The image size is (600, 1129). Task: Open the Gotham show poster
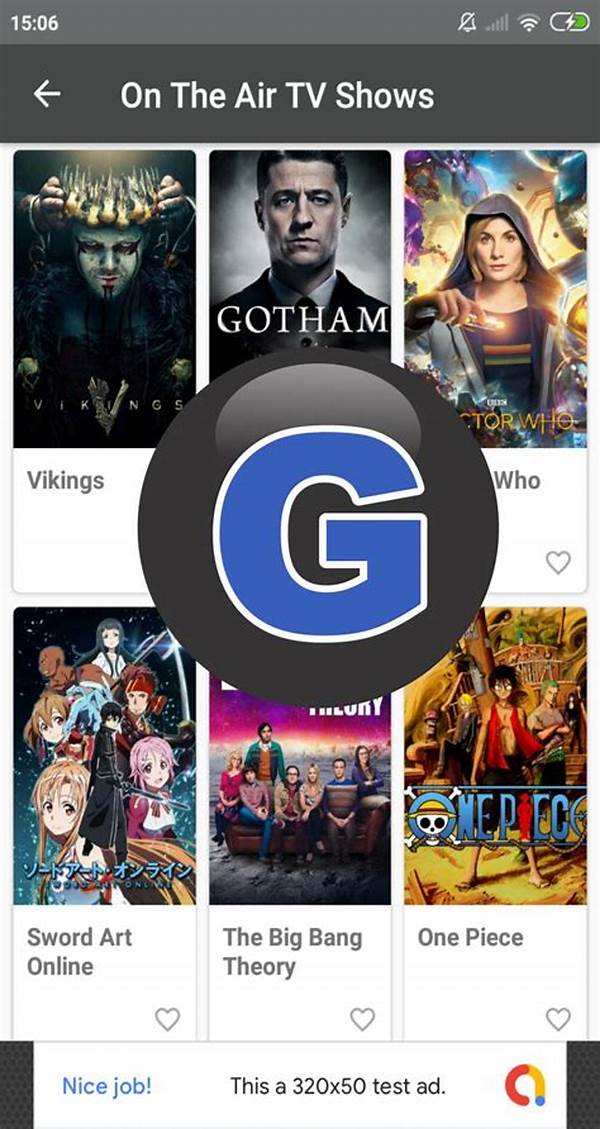click(x=300, y=250)
